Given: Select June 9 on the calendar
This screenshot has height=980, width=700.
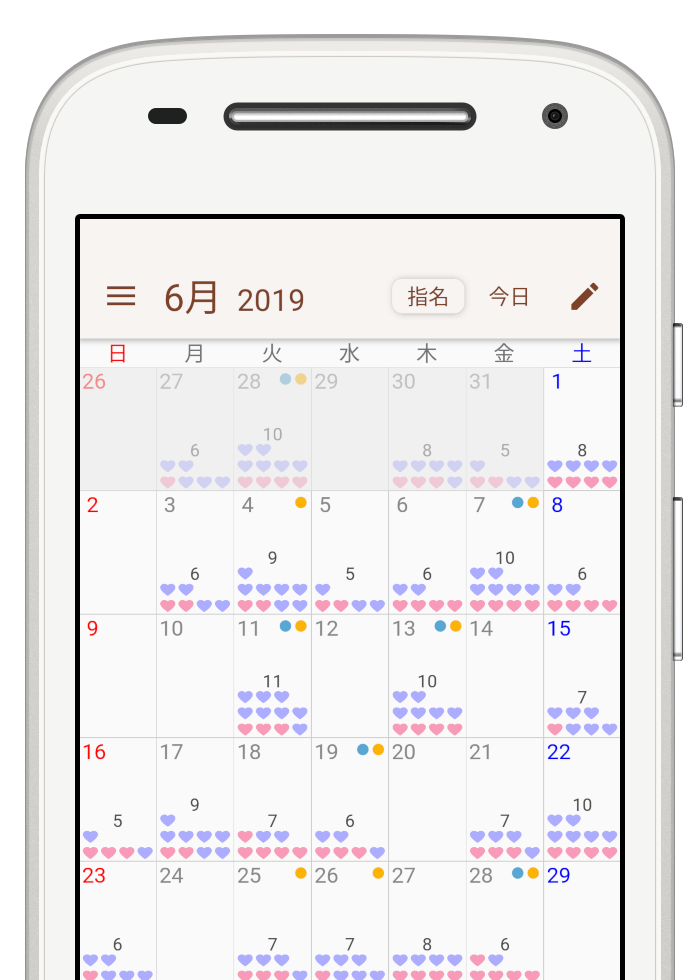Looking at the screenshot, I should pyautogui.click(x=118, y=676).
